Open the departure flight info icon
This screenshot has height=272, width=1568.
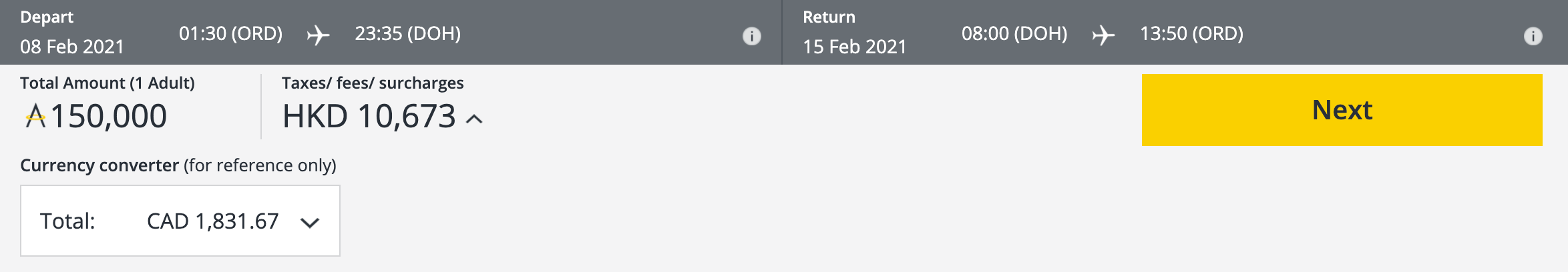coord(752,36)
